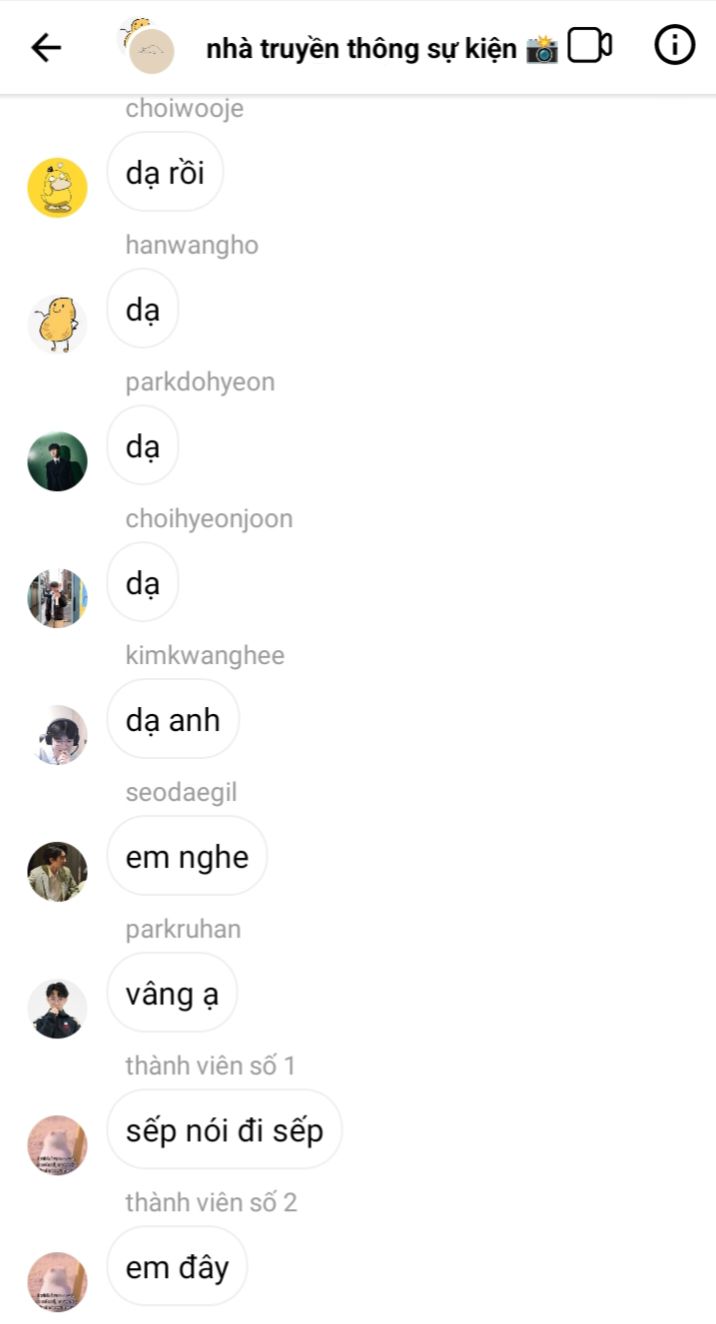
Task: Open the chat info icon
Action: (x=675, y=46)
